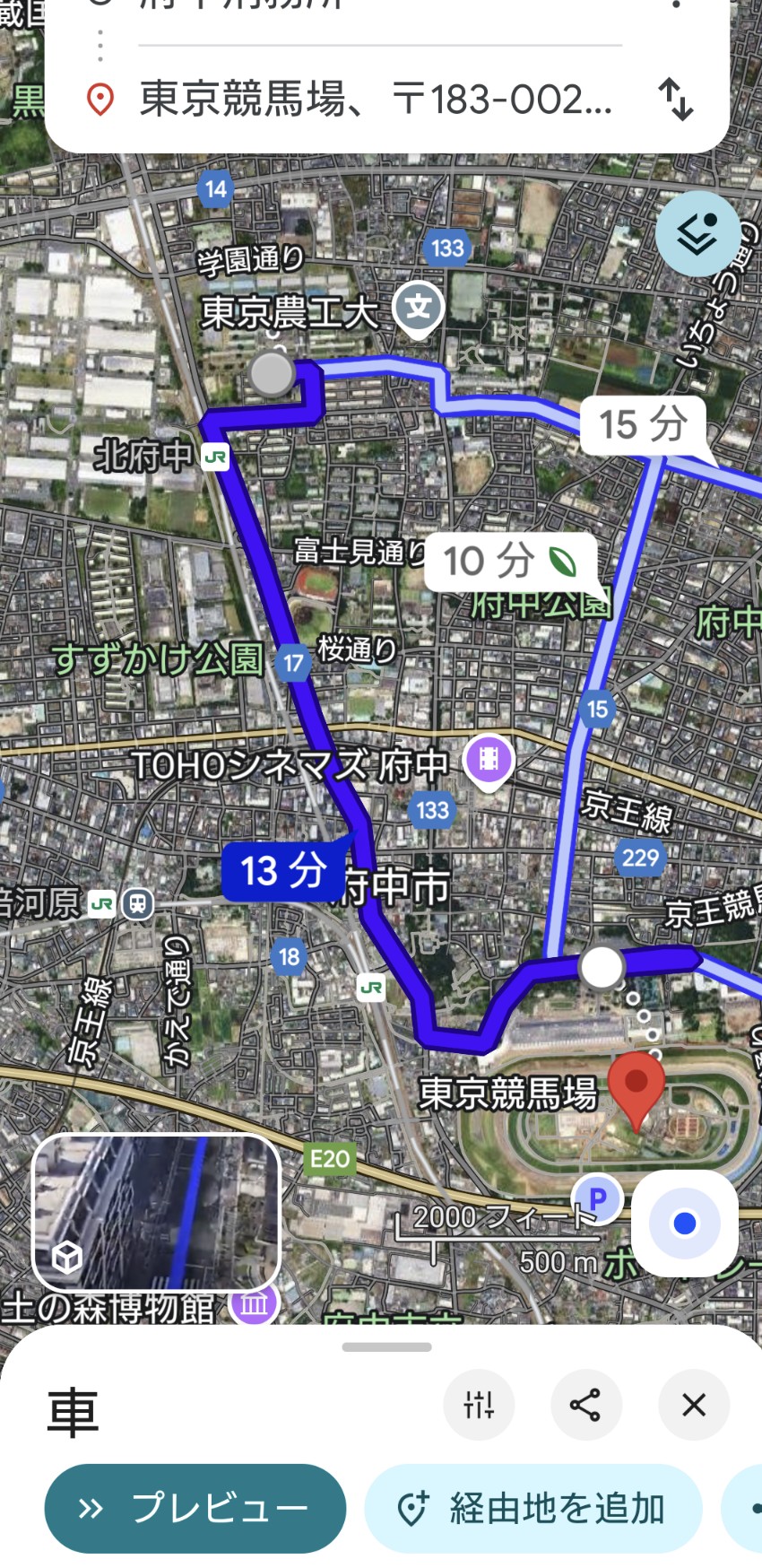762x1568 pixels.
Task: Start the プレビュー route preview
Action: (x=195, y=1509)
